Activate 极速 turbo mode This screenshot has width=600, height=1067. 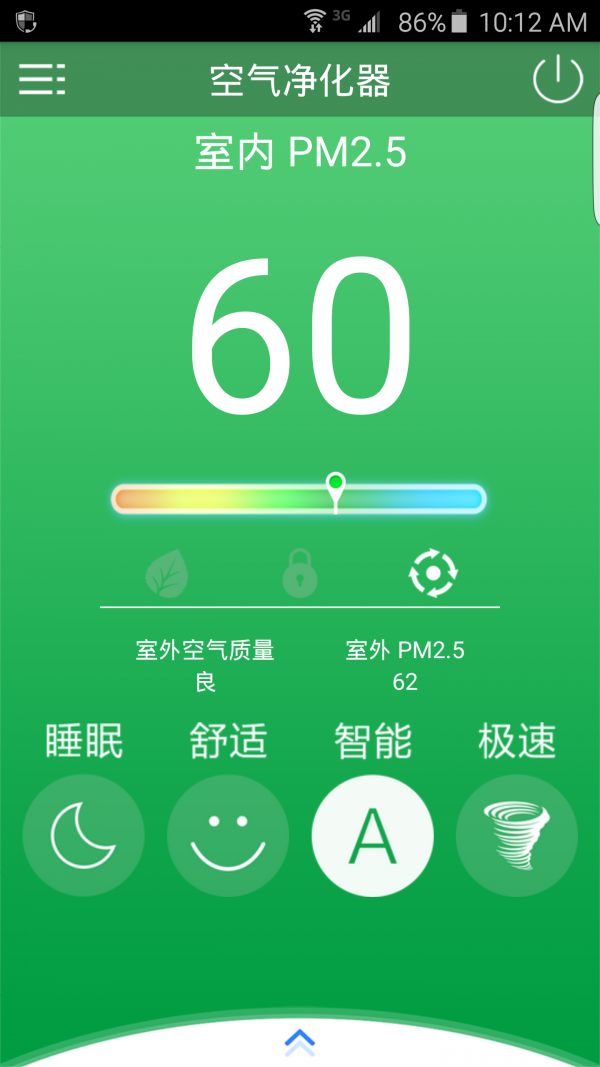(516, 836)
